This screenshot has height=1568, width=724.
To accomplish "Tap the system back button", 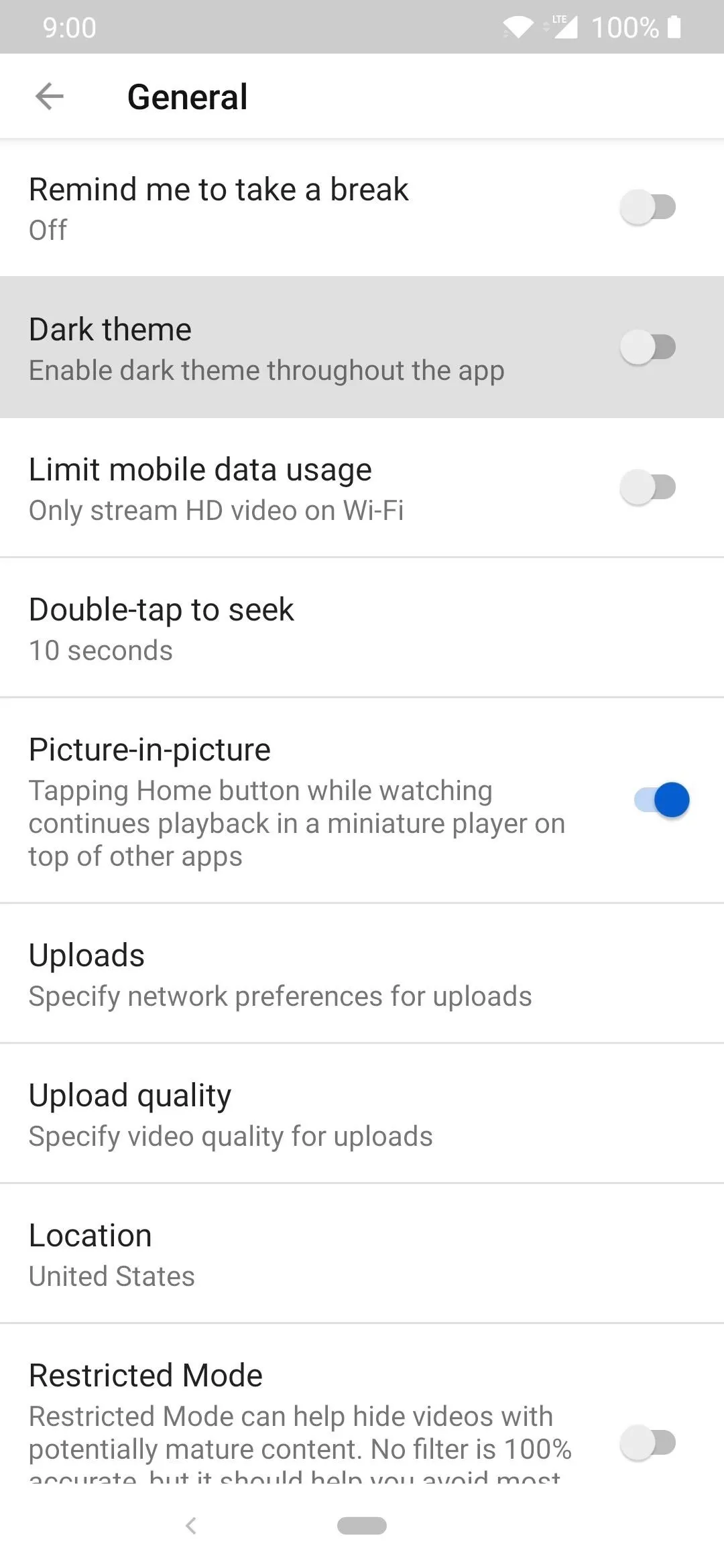I will (x=191, y=1526).
